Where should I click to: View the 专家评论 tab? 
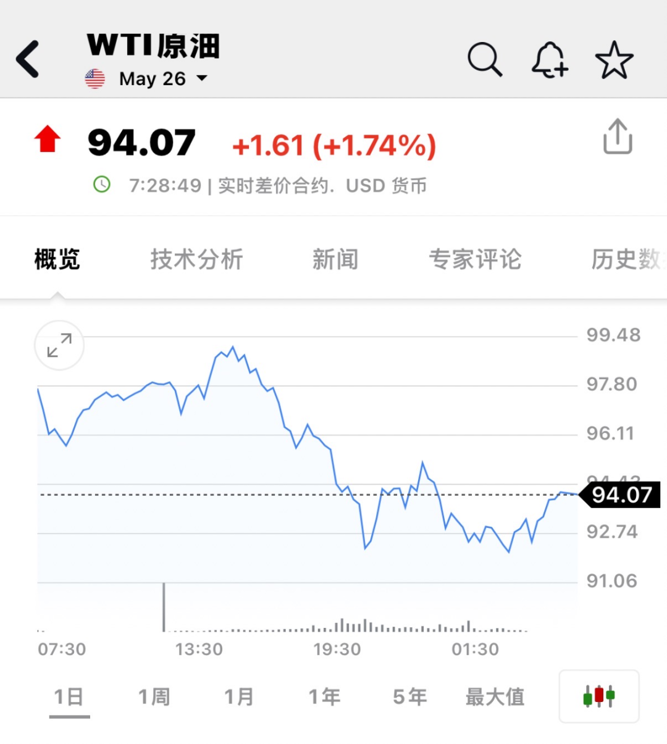(475, 260)
